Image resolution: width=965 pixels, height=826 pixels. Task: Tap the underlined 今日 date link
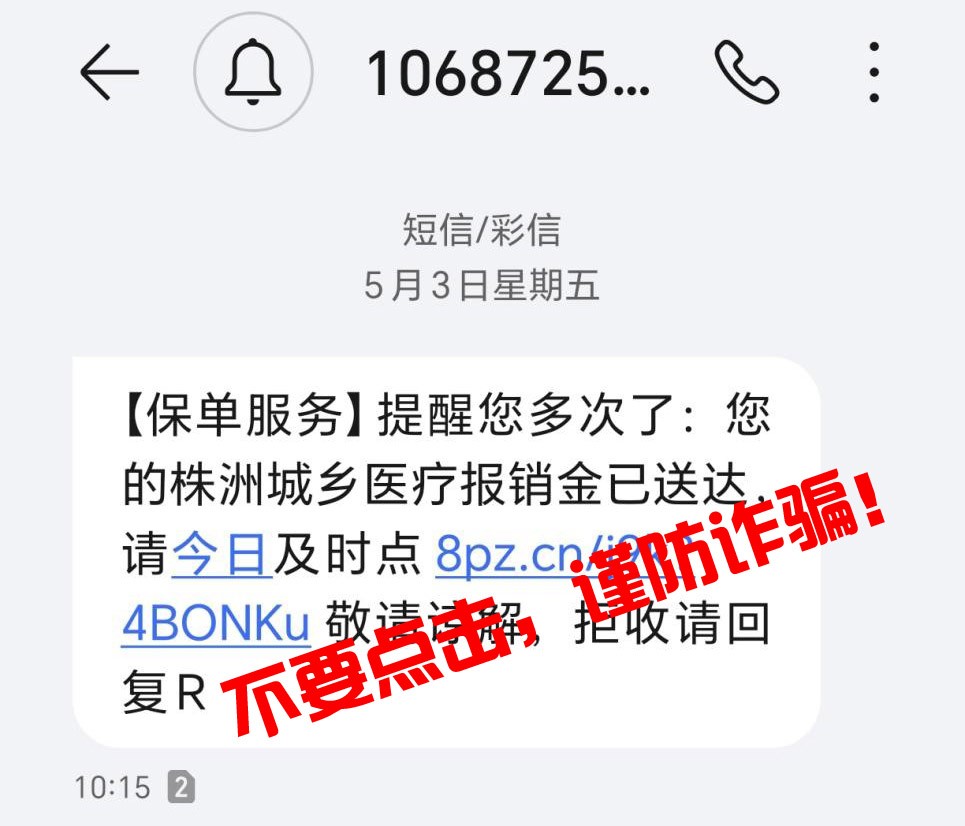[221, 554]
